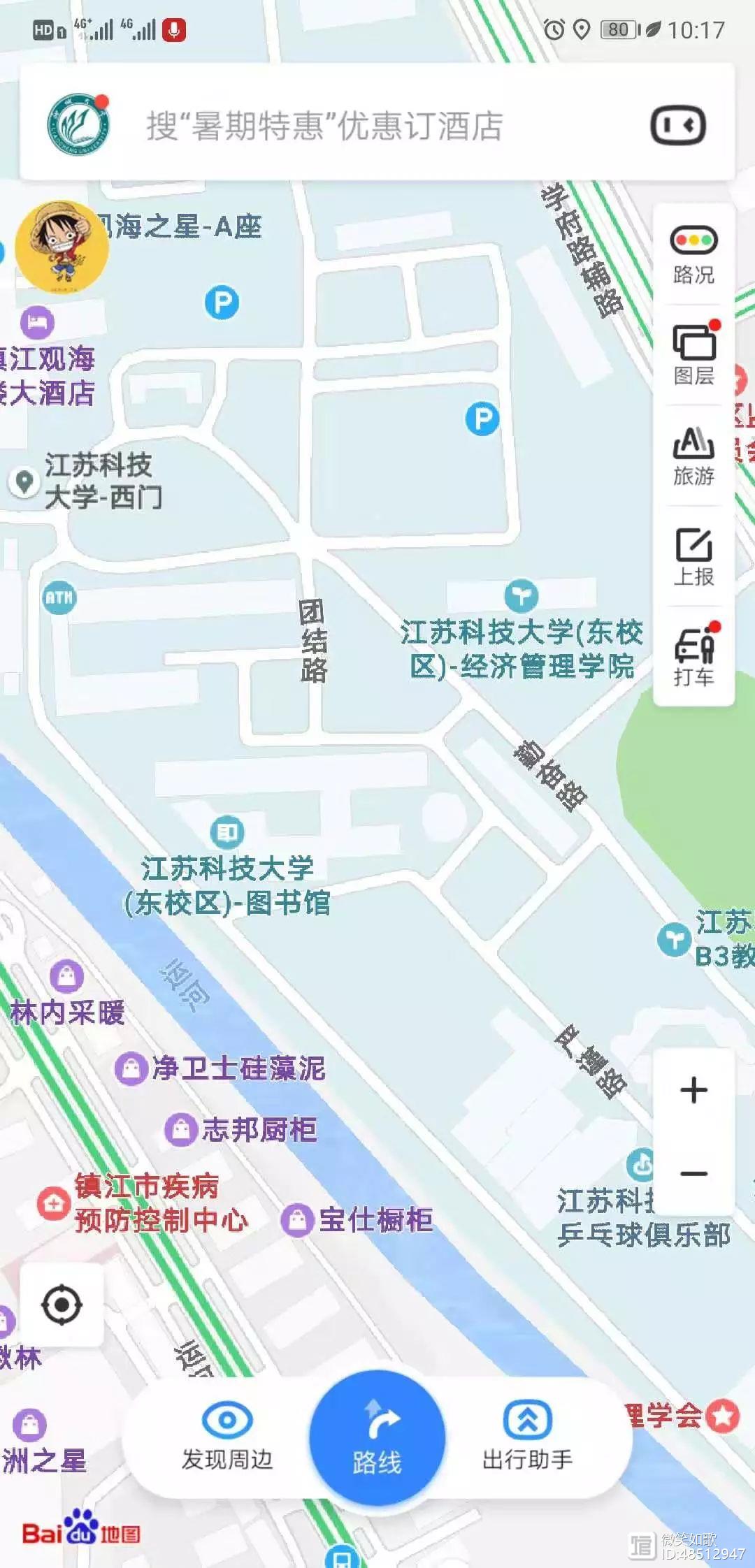Zoom in with the plus button

click(693, 1090)
